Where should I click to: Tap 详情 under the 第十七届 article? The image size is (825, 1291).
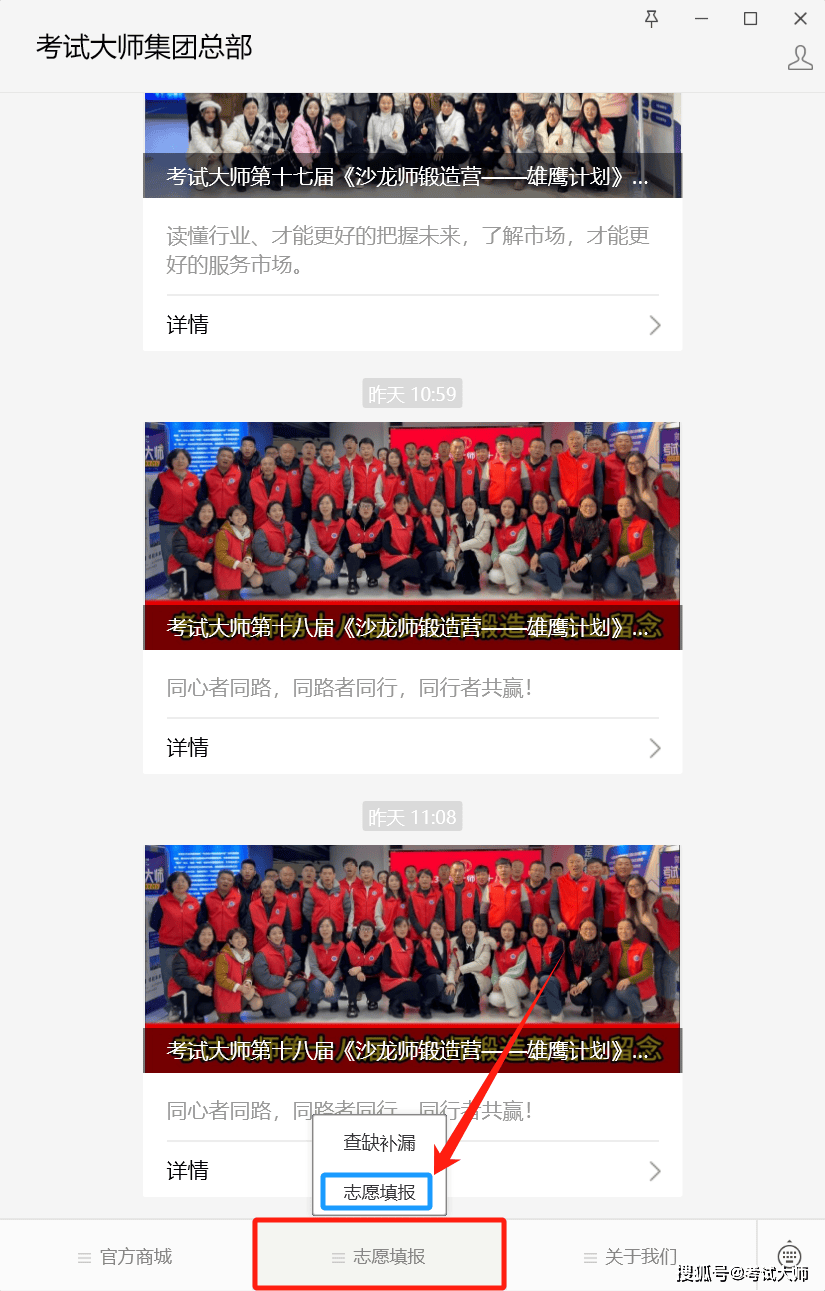click(x=412, y=325)
